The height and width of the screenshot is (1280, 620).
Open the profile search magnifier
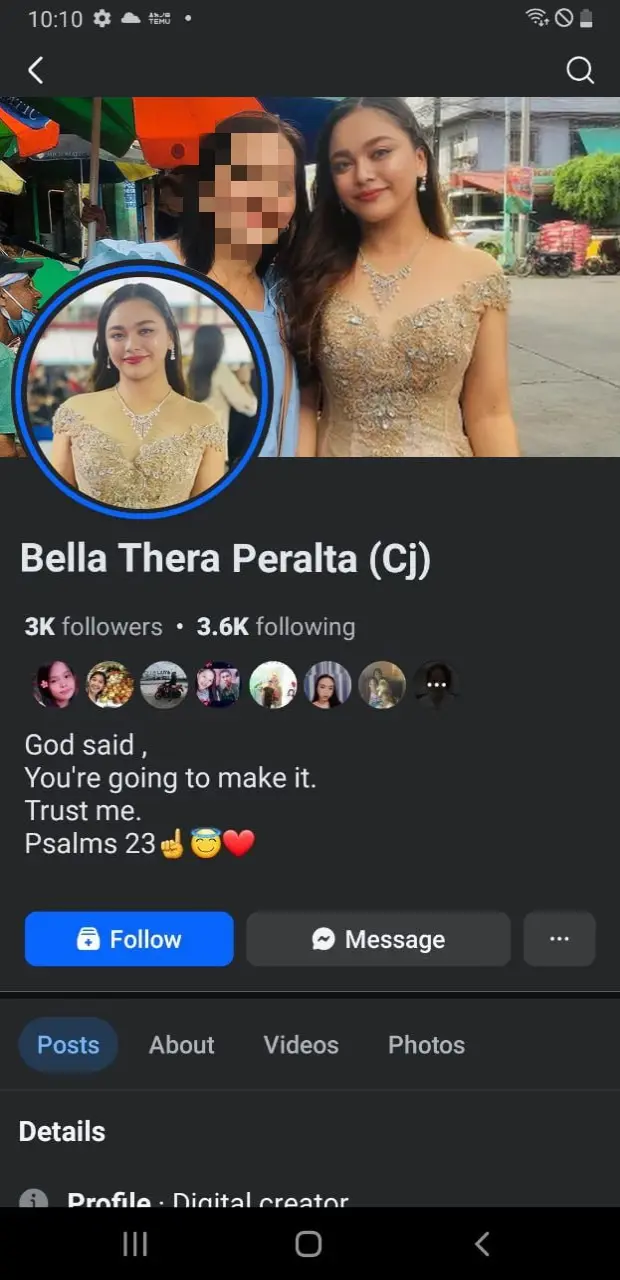[x=580, y=70]
